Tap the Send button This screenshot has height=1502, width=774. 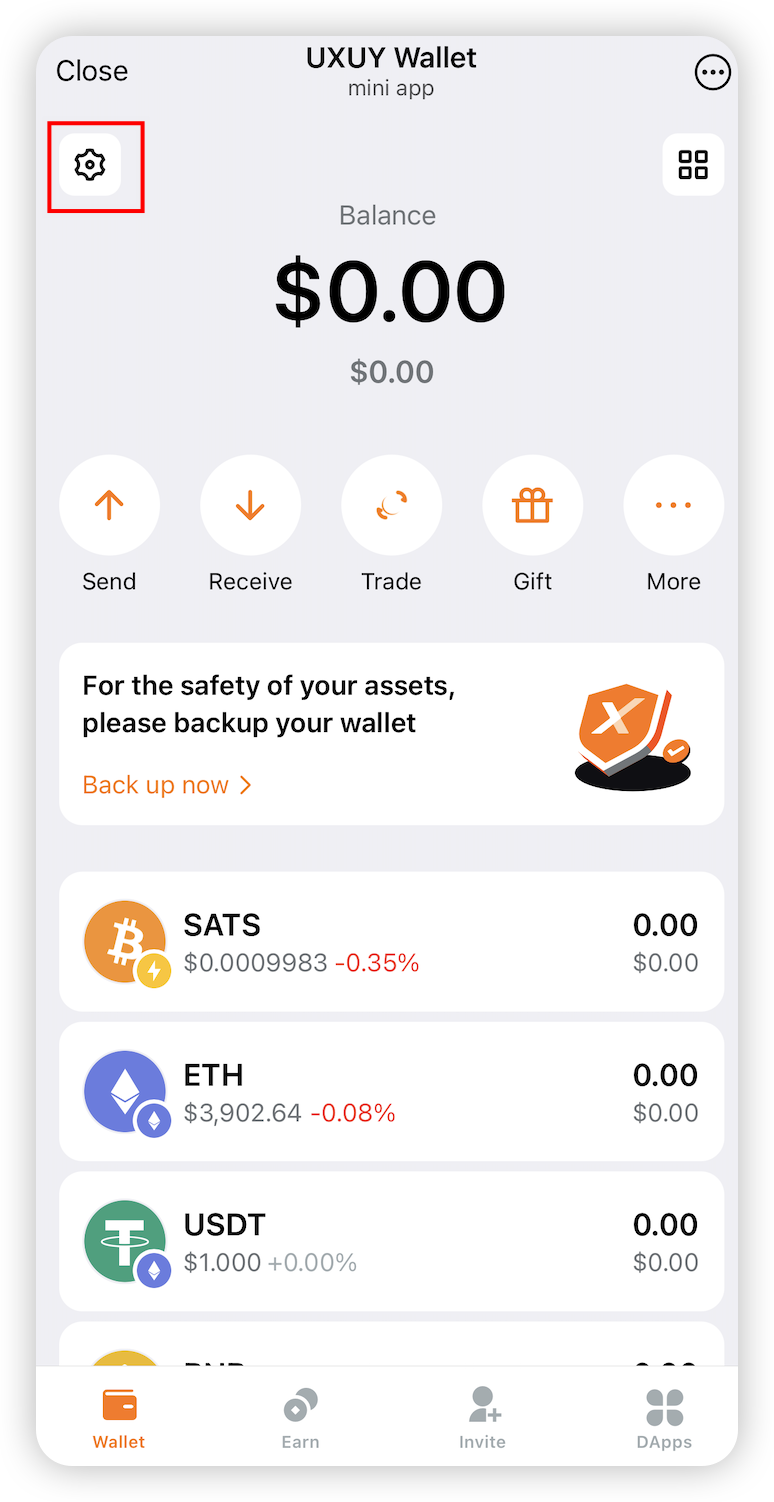click(x=109, y=506)
